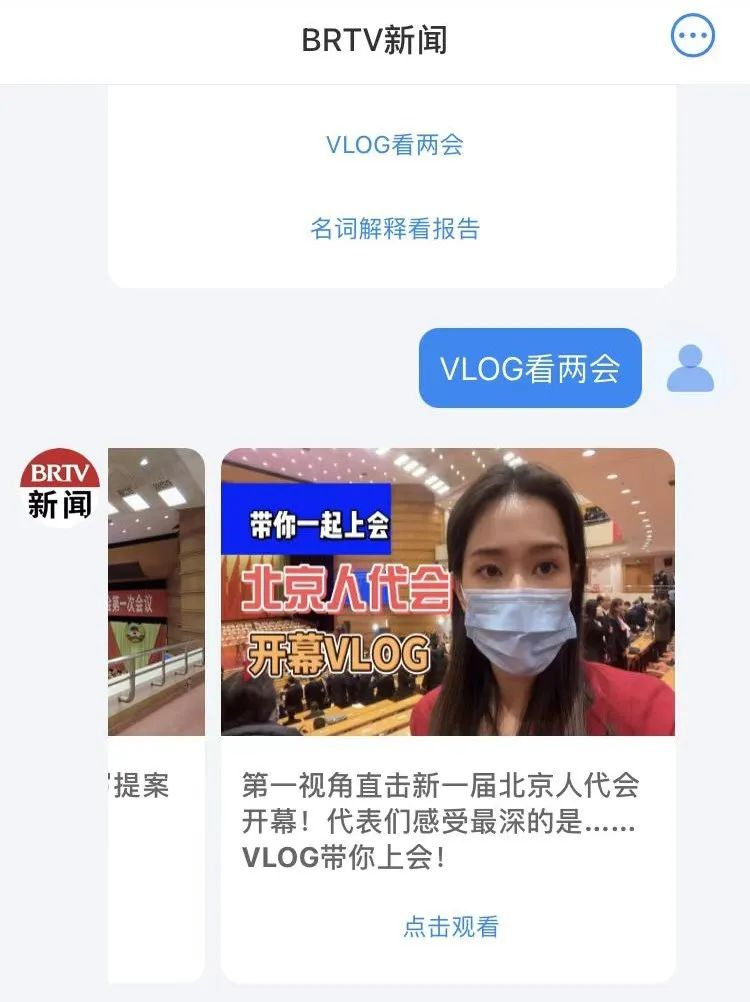Tap 点击观看 to watch the VLOG
Image resolution: width=750 pixels, height=1002 pixels.
[450, 927]
